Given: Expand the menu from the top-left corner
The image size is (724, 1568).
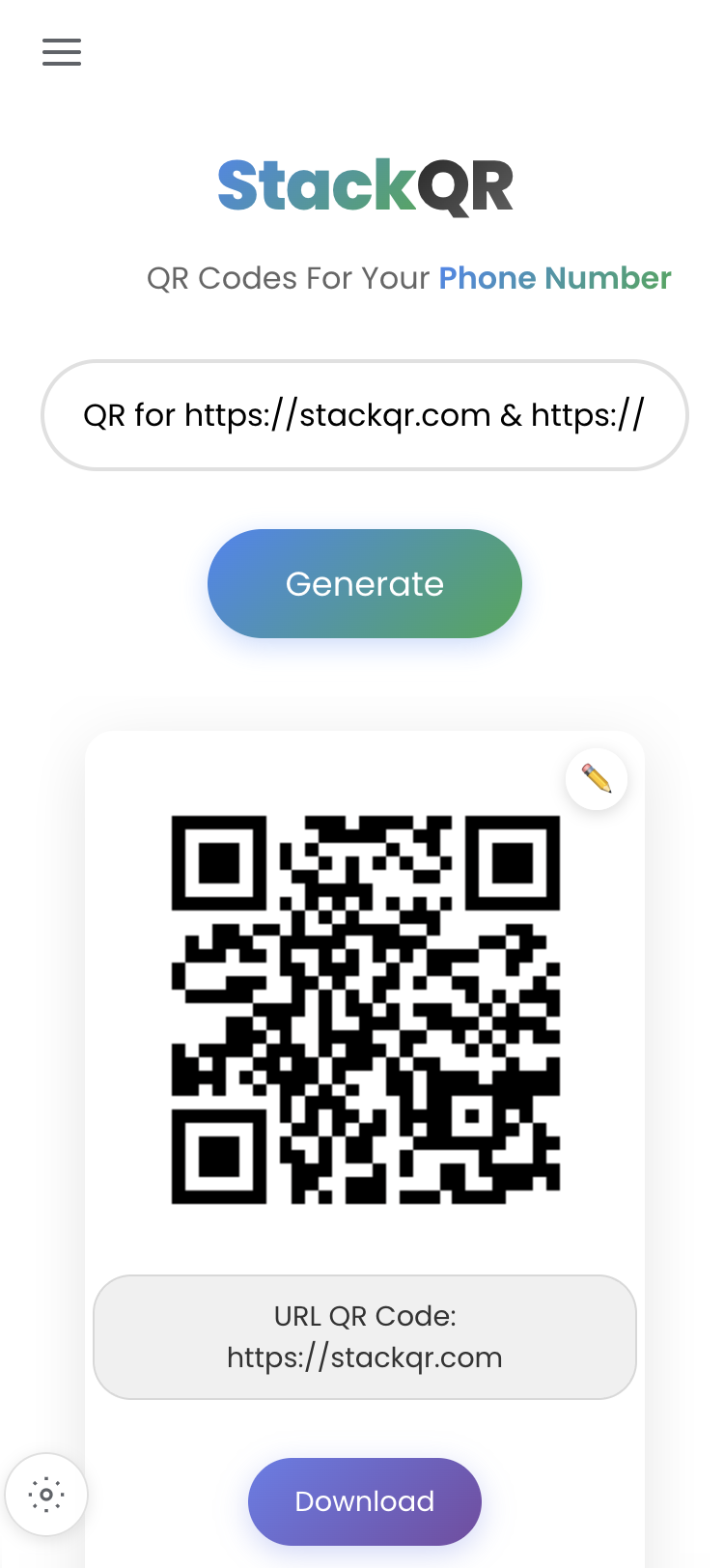Looking at the screenshot, I should pyautogui.click(x=61, y=52).
